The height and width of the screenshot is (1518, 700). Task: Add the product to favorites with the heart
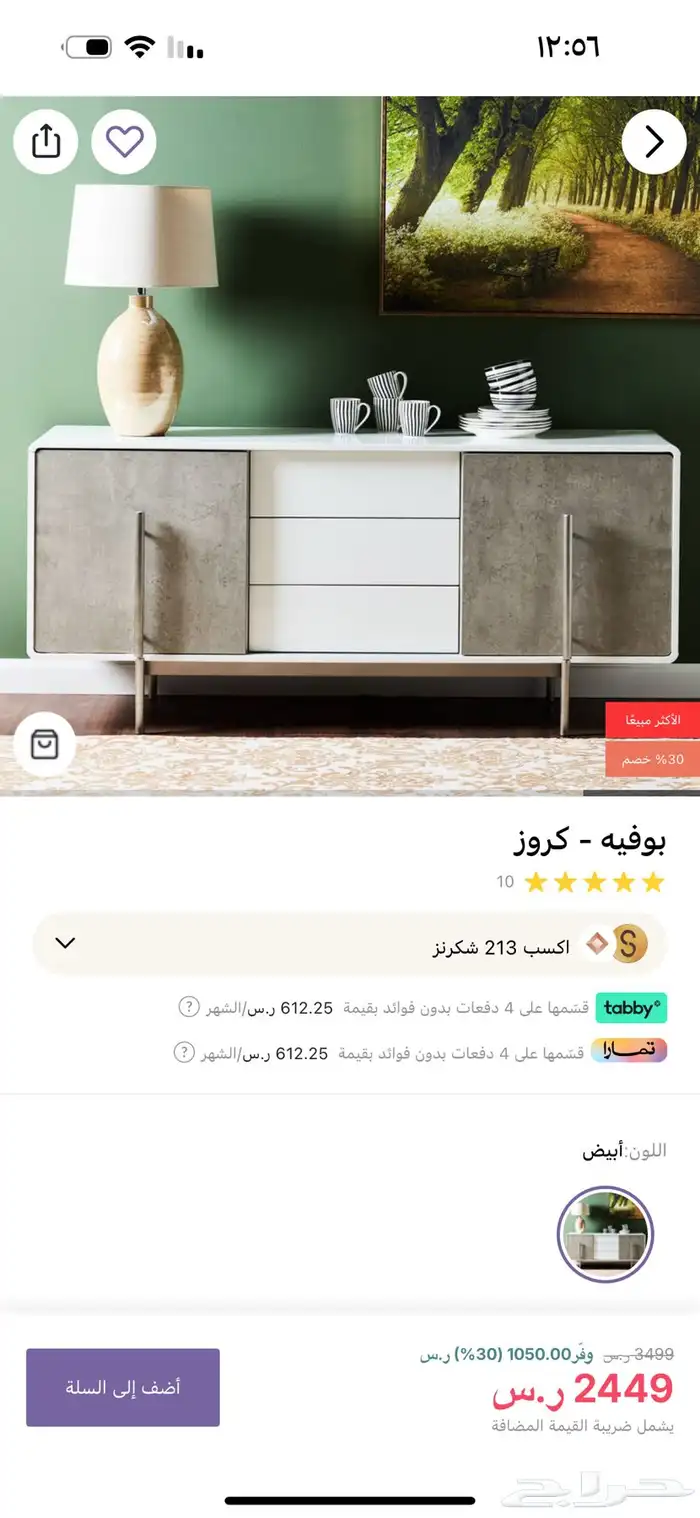[125, 142]
